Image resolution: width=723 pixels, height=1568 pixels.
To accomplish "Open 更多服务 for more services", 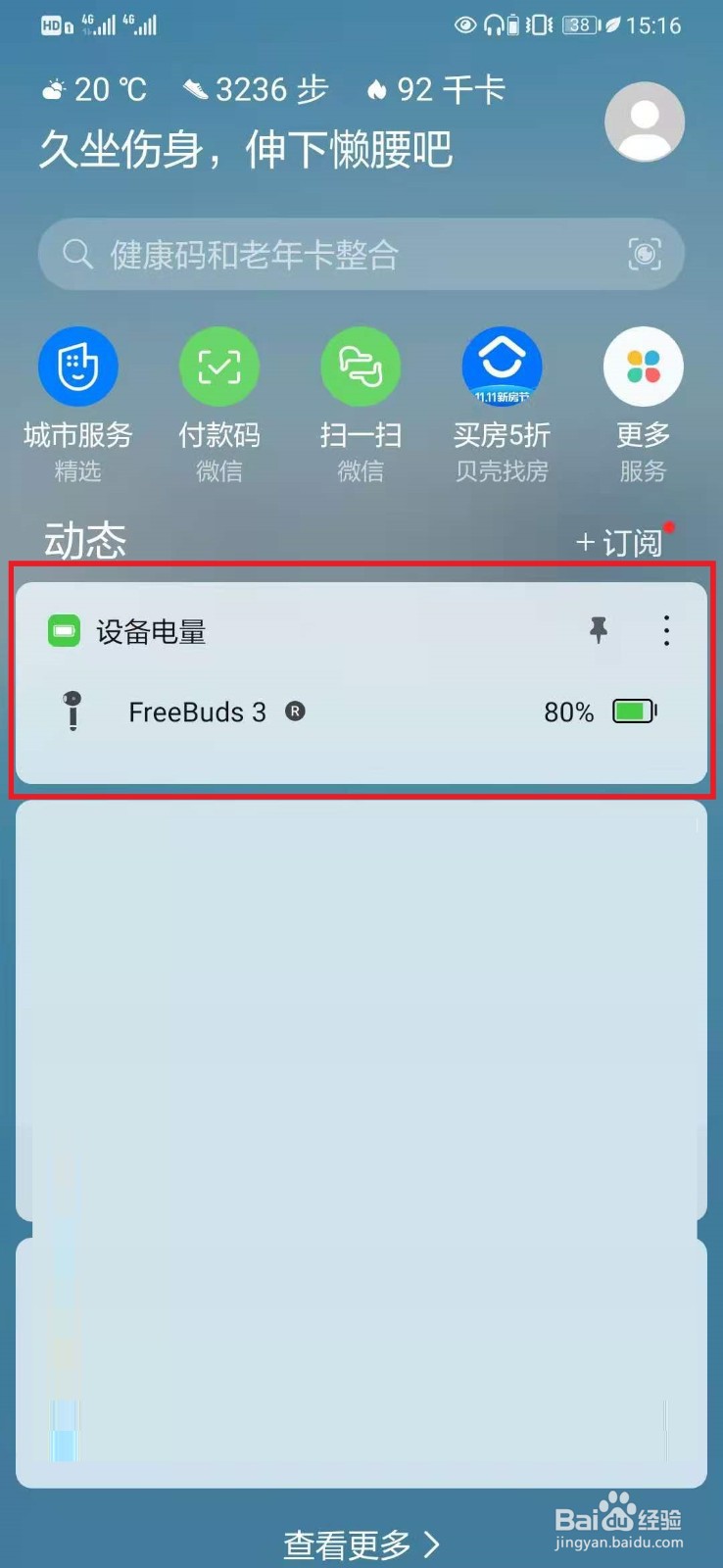I will click(x=642, y=367).
